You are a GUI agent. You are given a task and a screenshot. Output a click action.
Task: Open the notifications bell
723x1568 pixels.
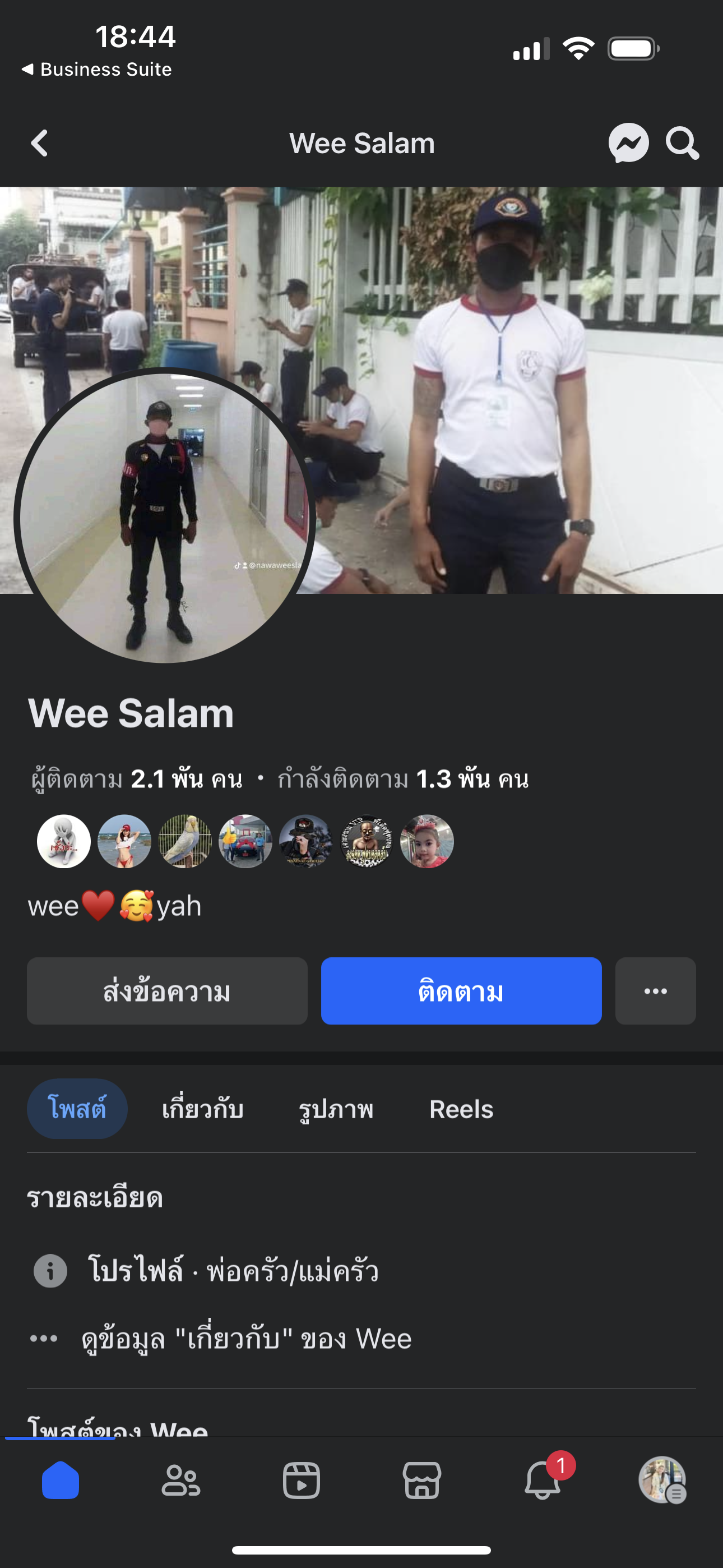click(543, 1481)
